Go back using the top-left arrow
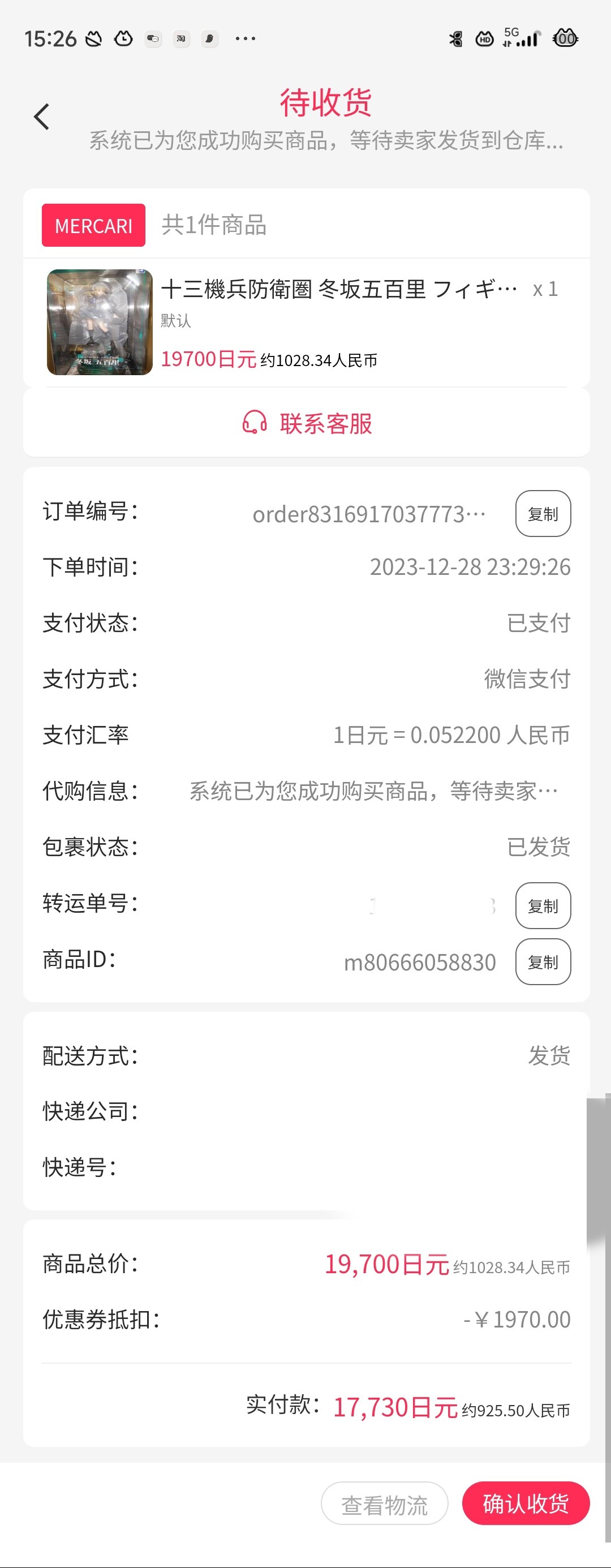 point(41,117)
